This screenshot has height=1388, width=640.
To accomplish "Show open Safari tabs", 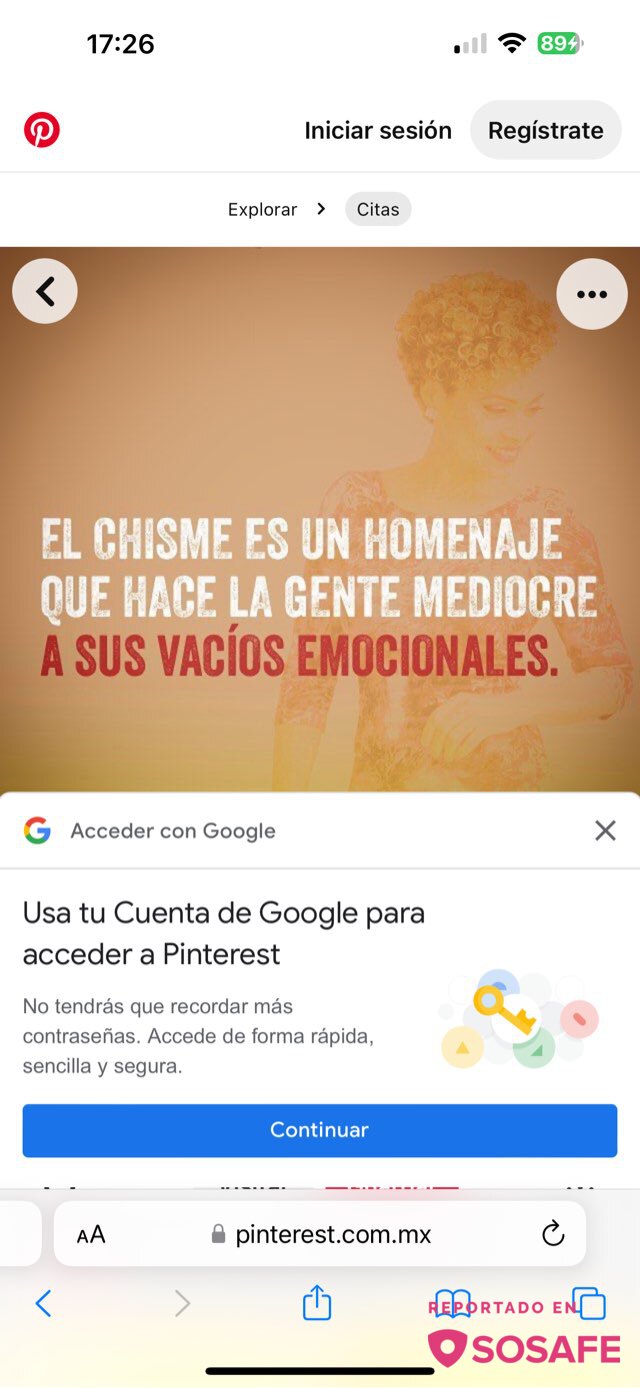I will tap(592, 1303).
